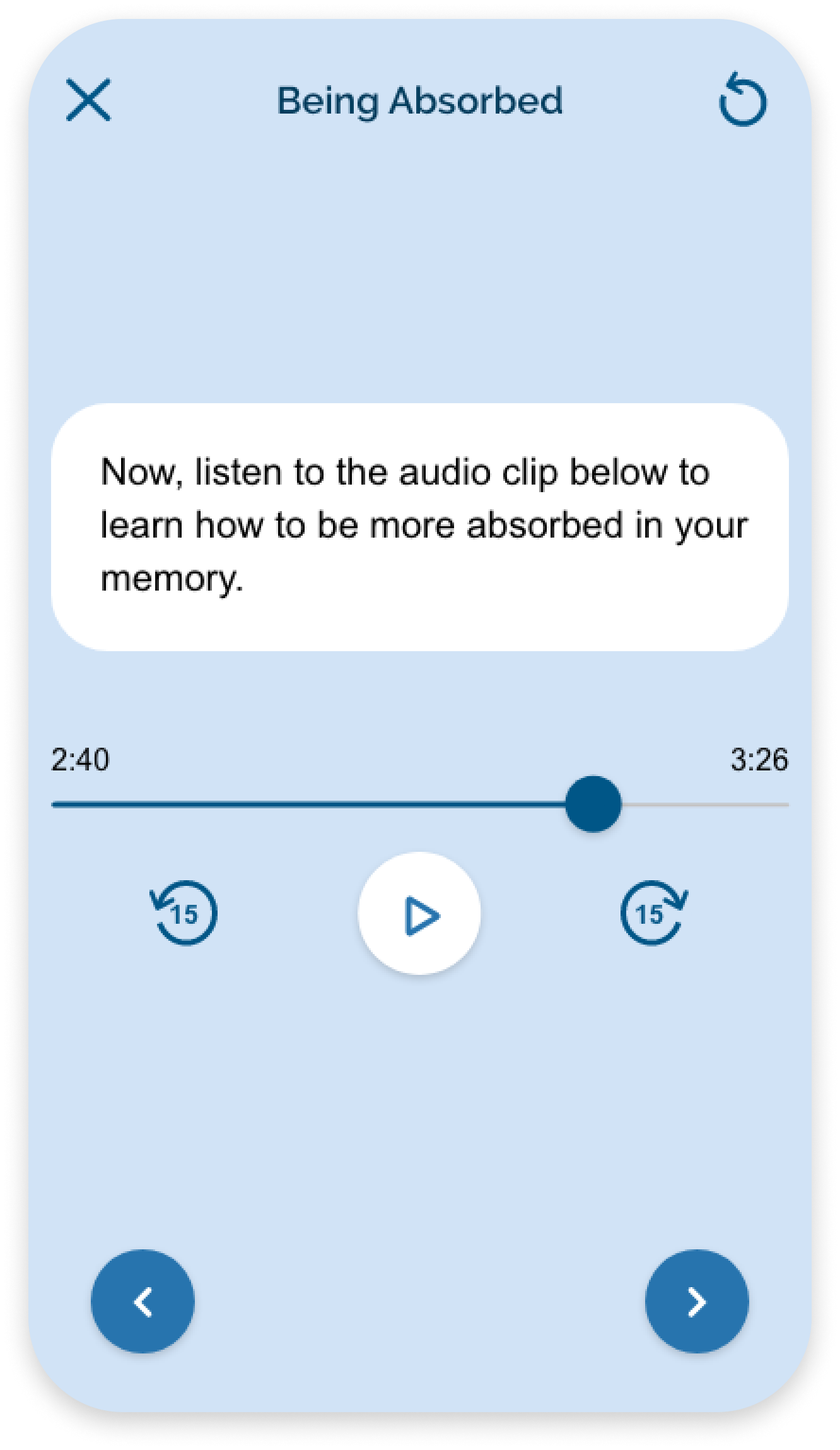Go to the previous page
This screenshot has width=840, height=1450.
pyautogui.click(x=143, y=1301)
